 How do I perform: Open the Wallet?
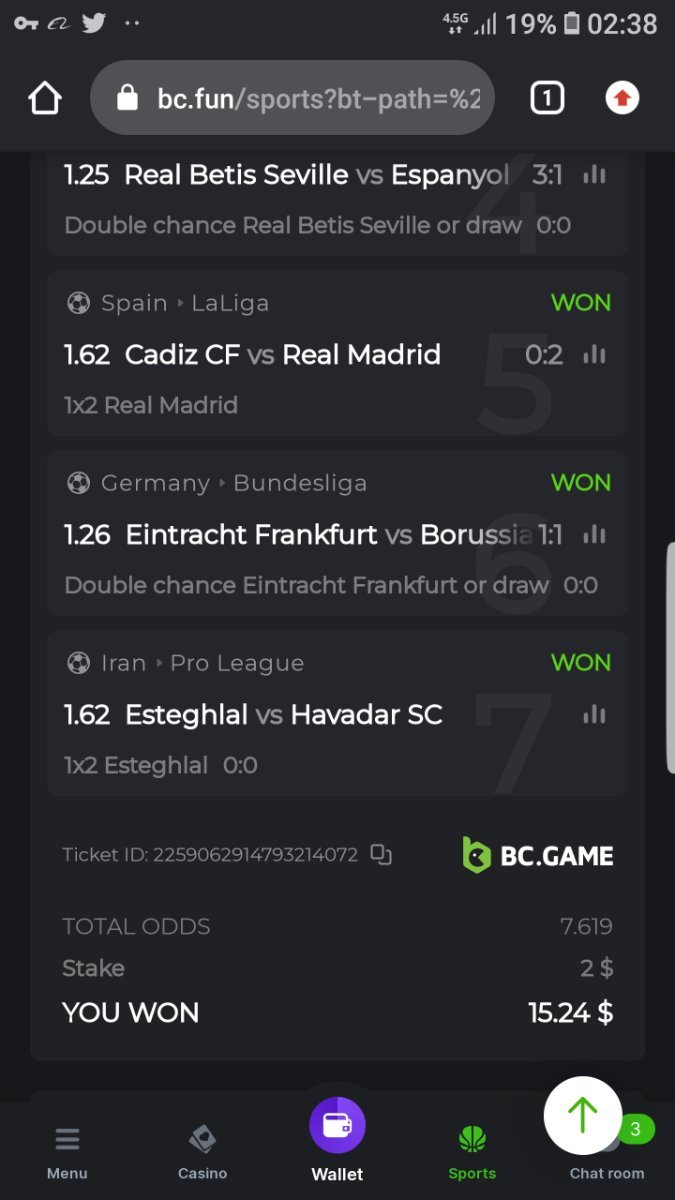click(x=337, y=1140)
